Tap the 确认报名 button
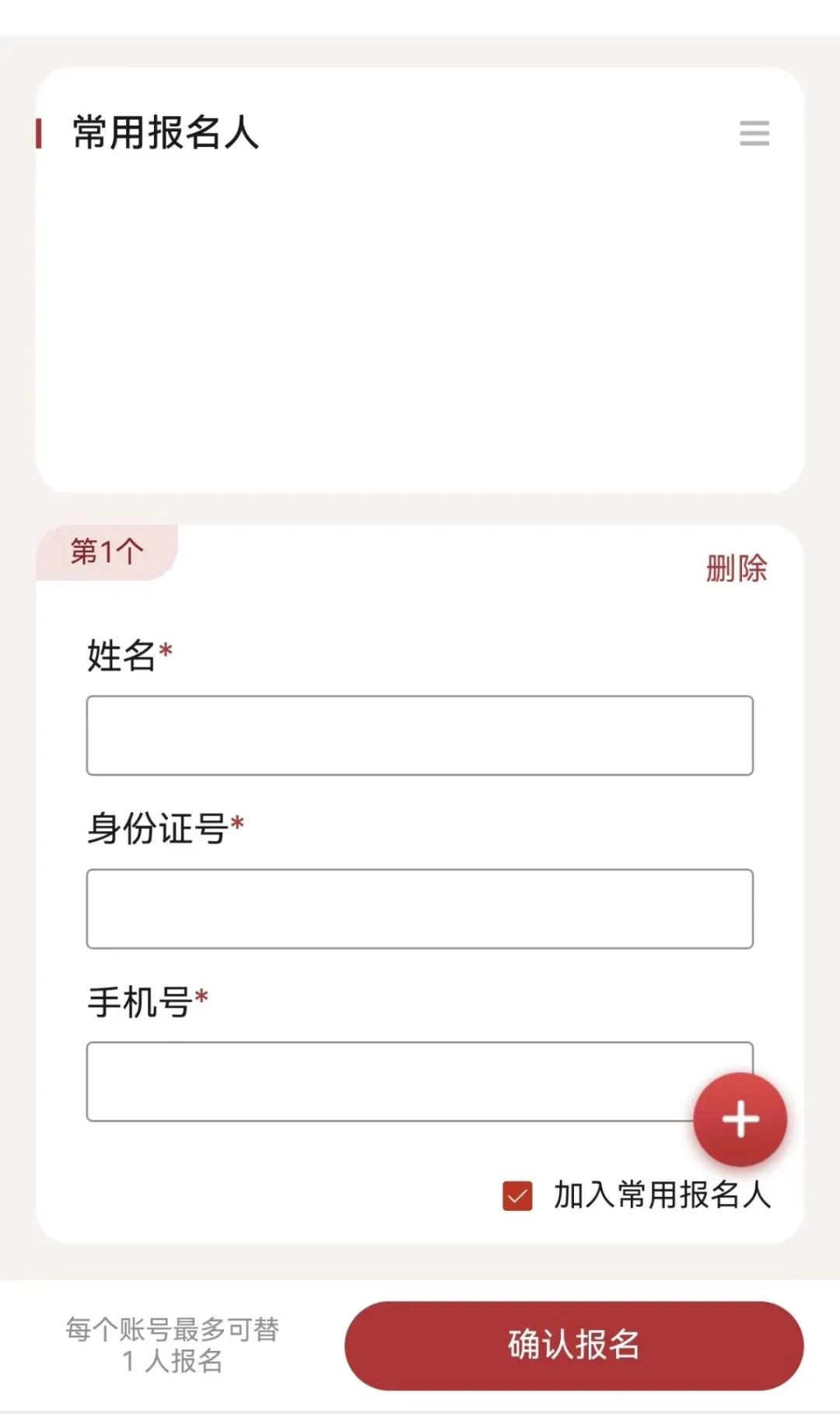840x1414 pixels. (x=573, y=1346)
